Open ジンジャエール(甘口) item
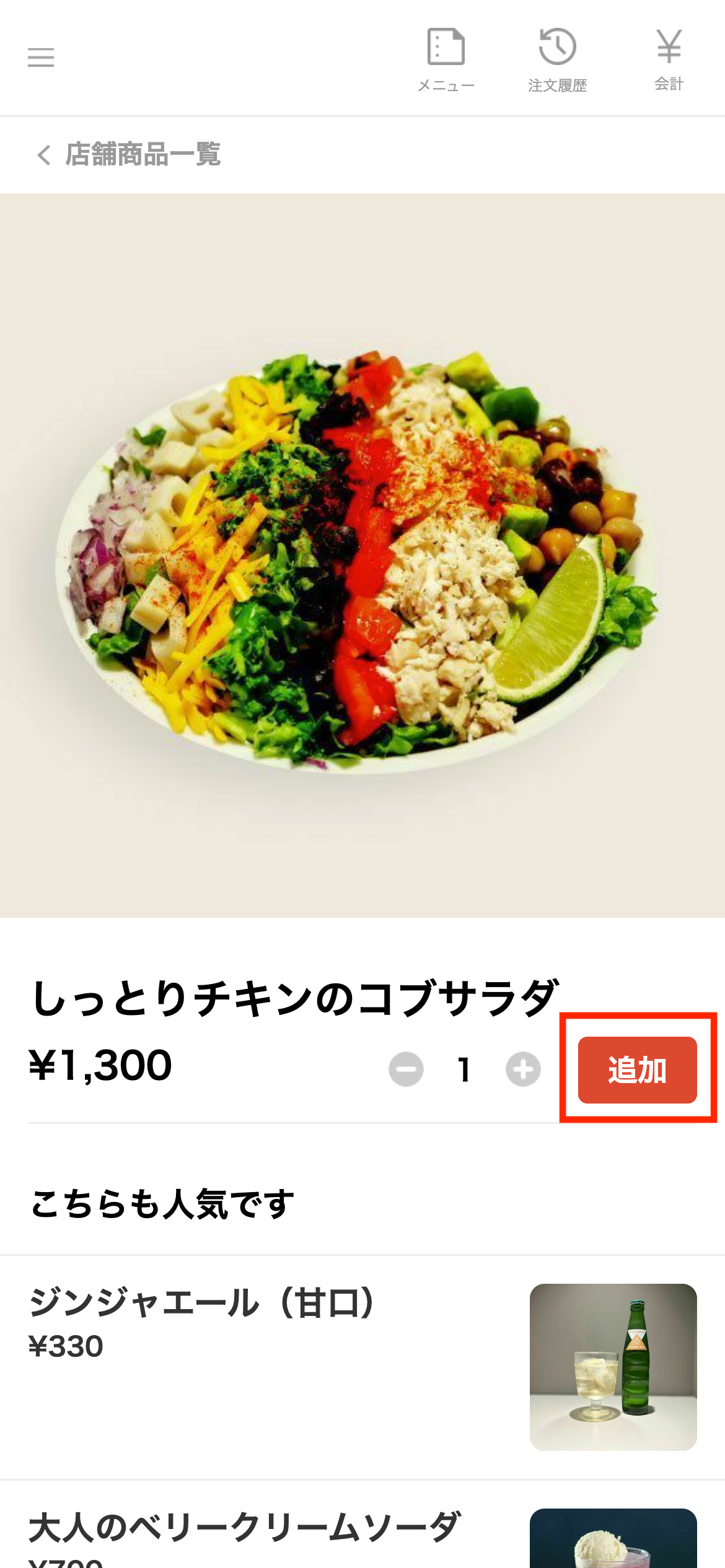 pos(362,1367)
